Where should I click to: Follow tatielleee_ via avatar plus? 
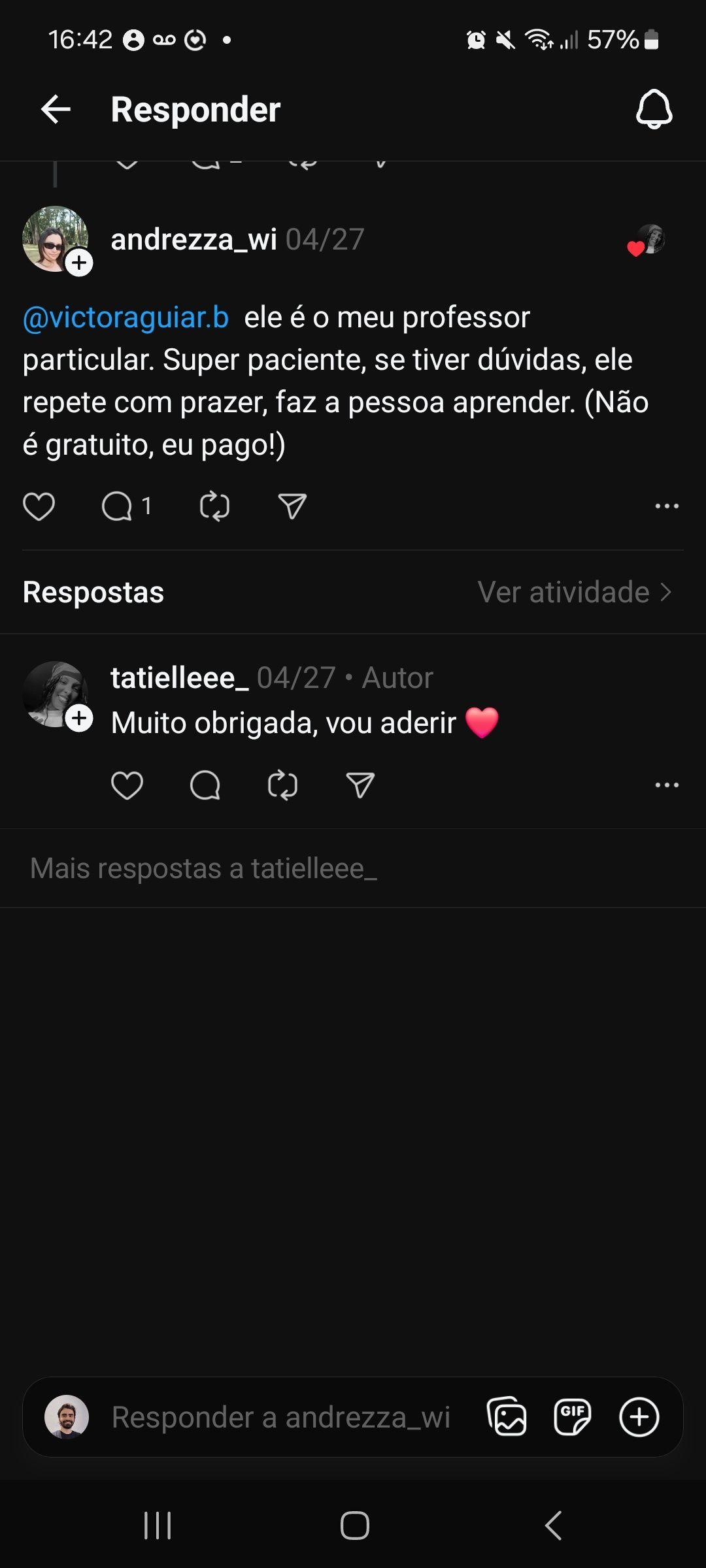tap(80, 718)
